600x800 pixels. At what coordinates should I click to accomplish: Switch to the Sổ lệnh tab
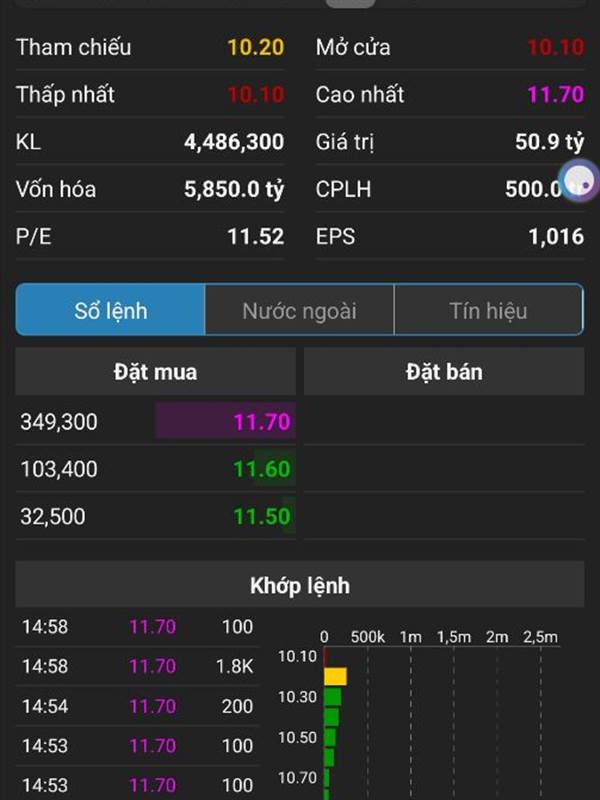tap(111, 310)
